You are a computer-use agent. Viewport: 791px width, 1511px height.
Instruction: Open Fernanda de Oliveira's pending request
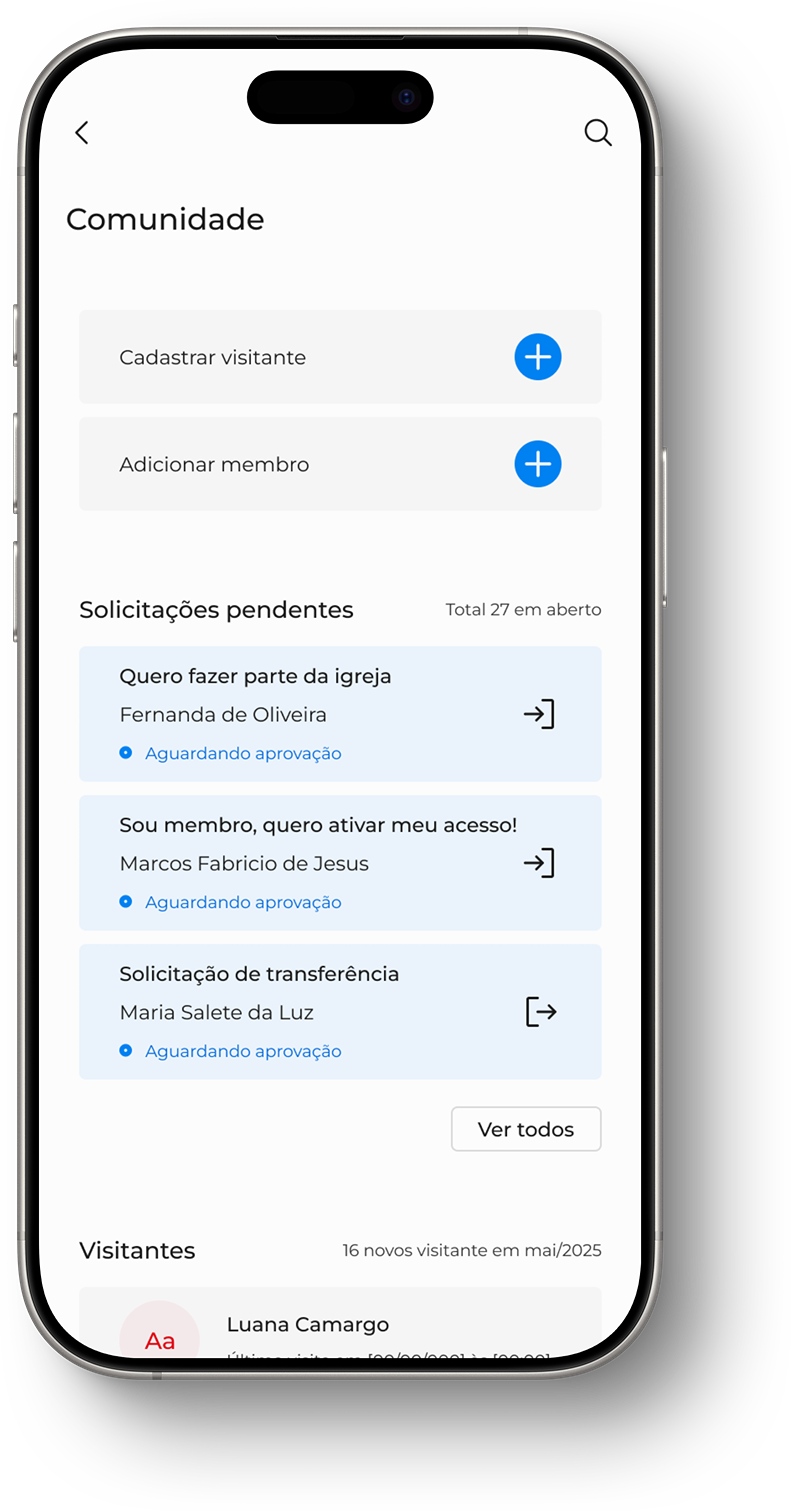tap(340, 714)
